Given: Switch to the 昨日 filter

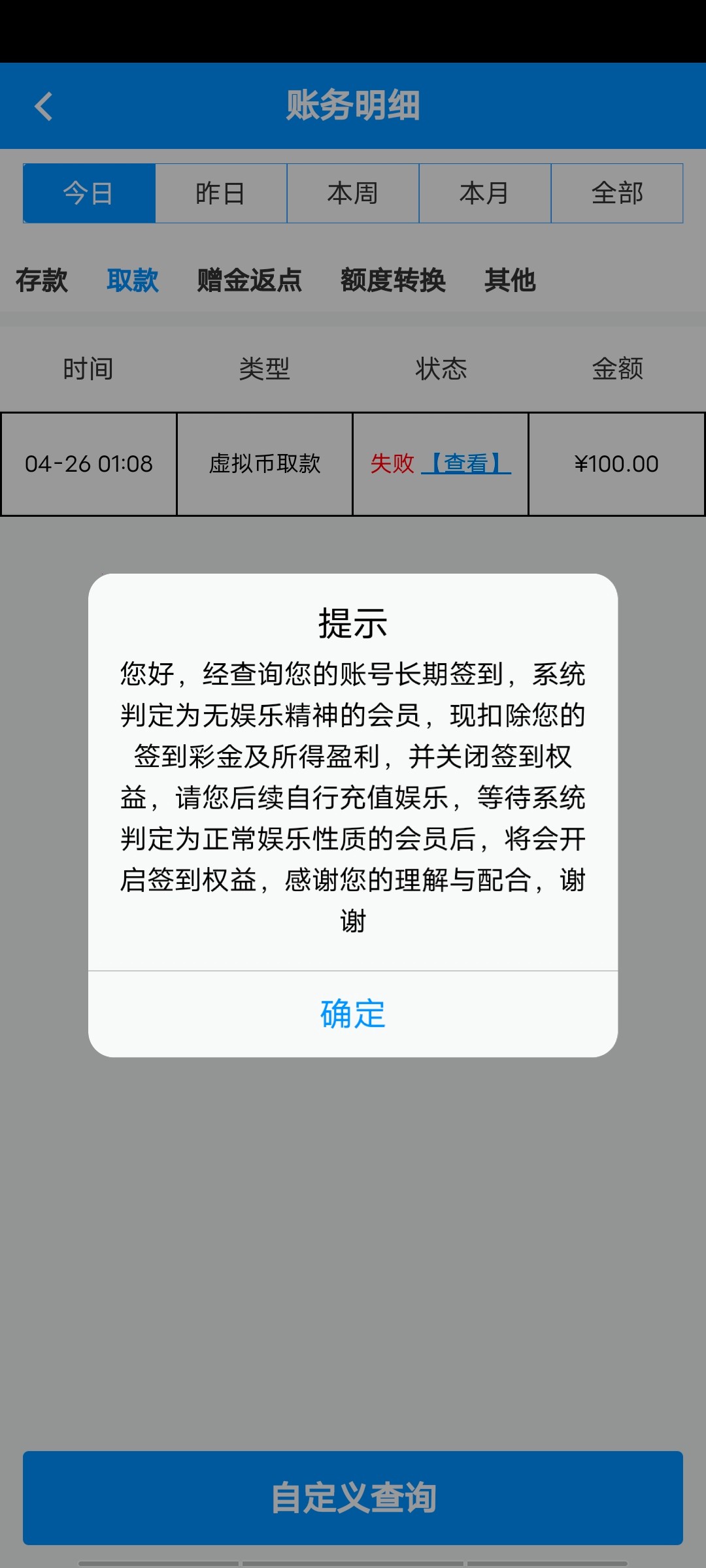Looking at the screenshot, I should 221,193.
